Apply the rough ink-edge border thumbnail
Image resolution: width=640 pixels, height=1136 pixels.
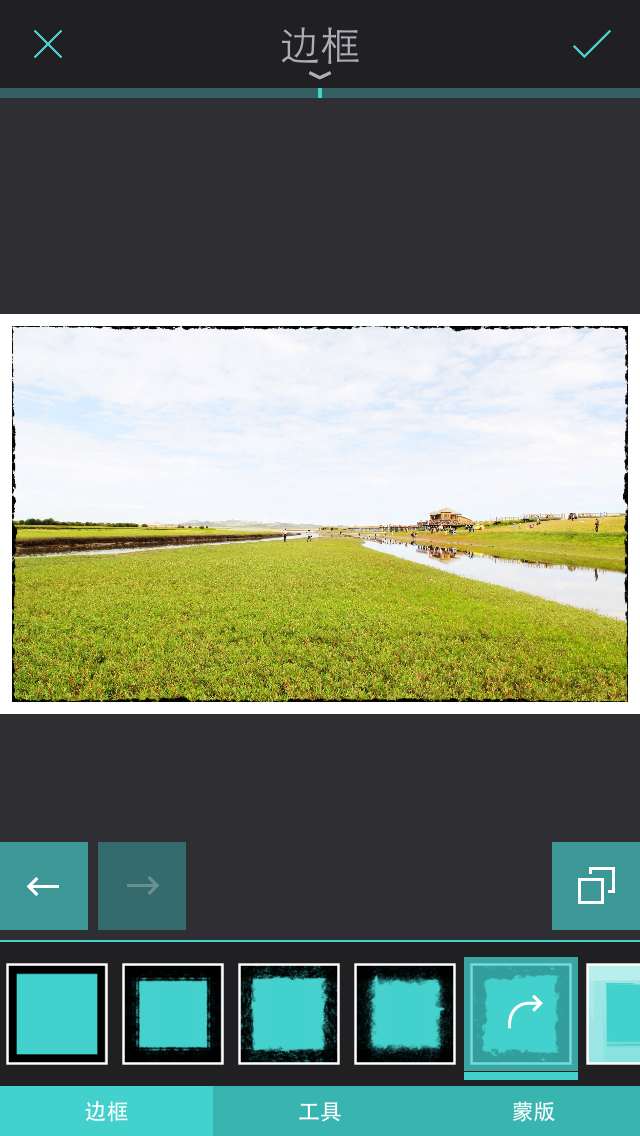point(405,1013)
